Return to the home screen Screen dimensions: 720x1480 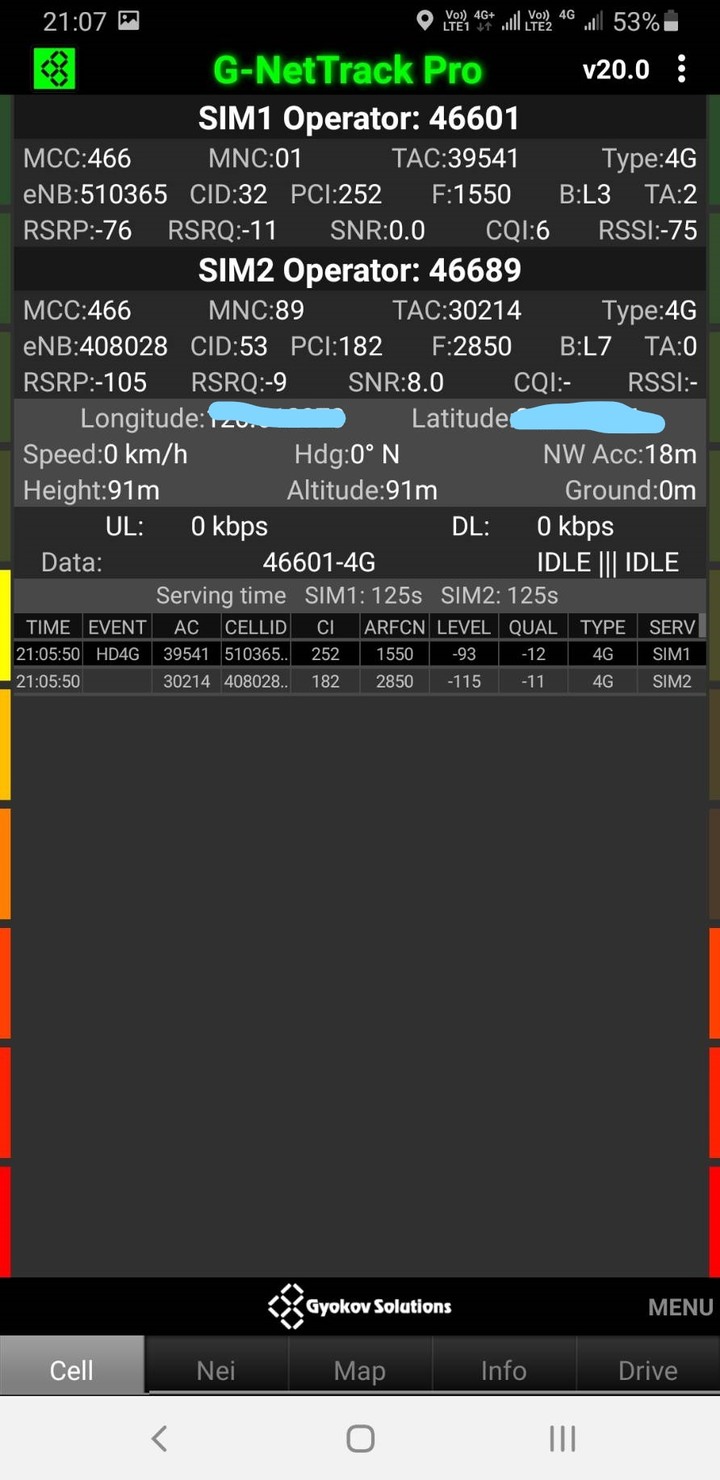[x=360, y=1439]
